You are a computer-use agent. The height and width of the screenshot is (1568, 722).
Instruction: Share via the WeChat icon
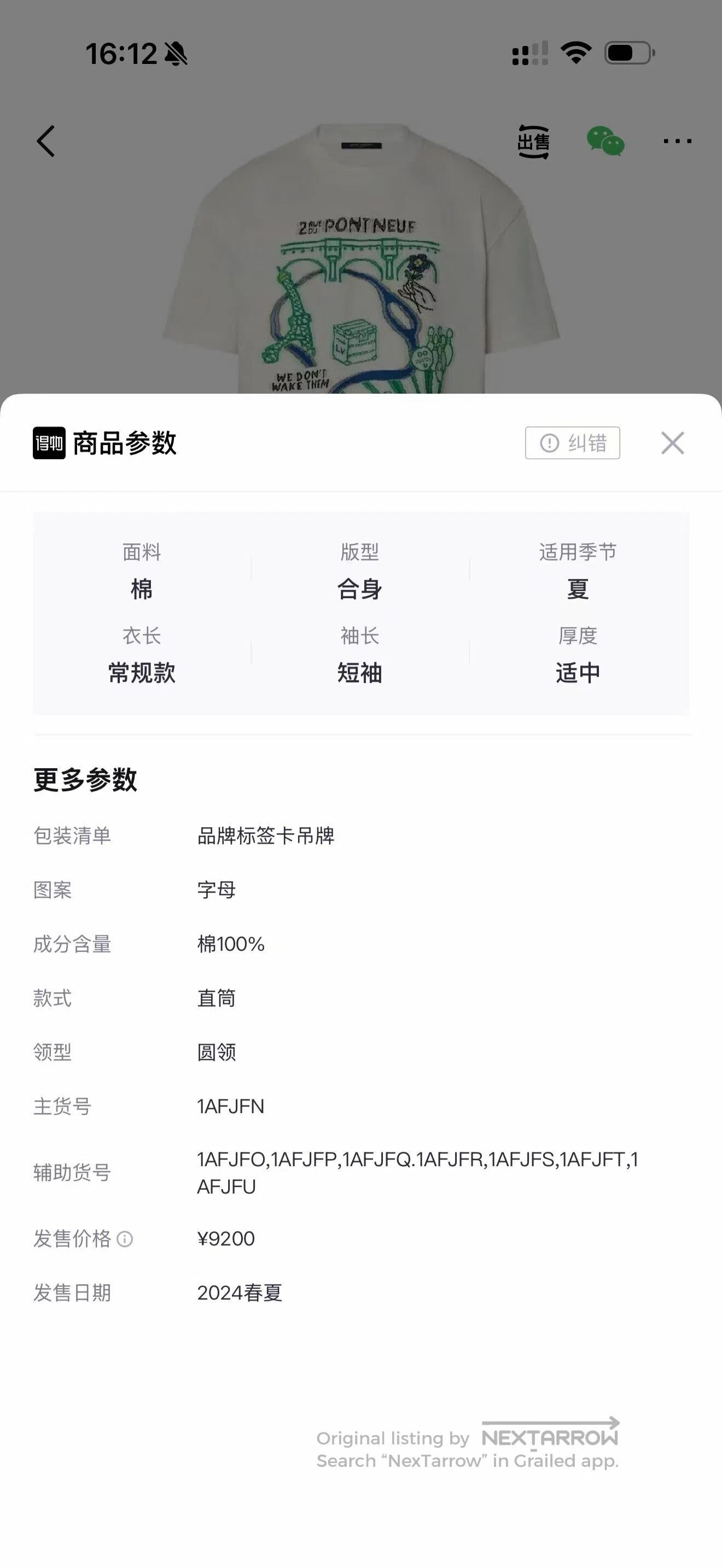coord(605,141)
